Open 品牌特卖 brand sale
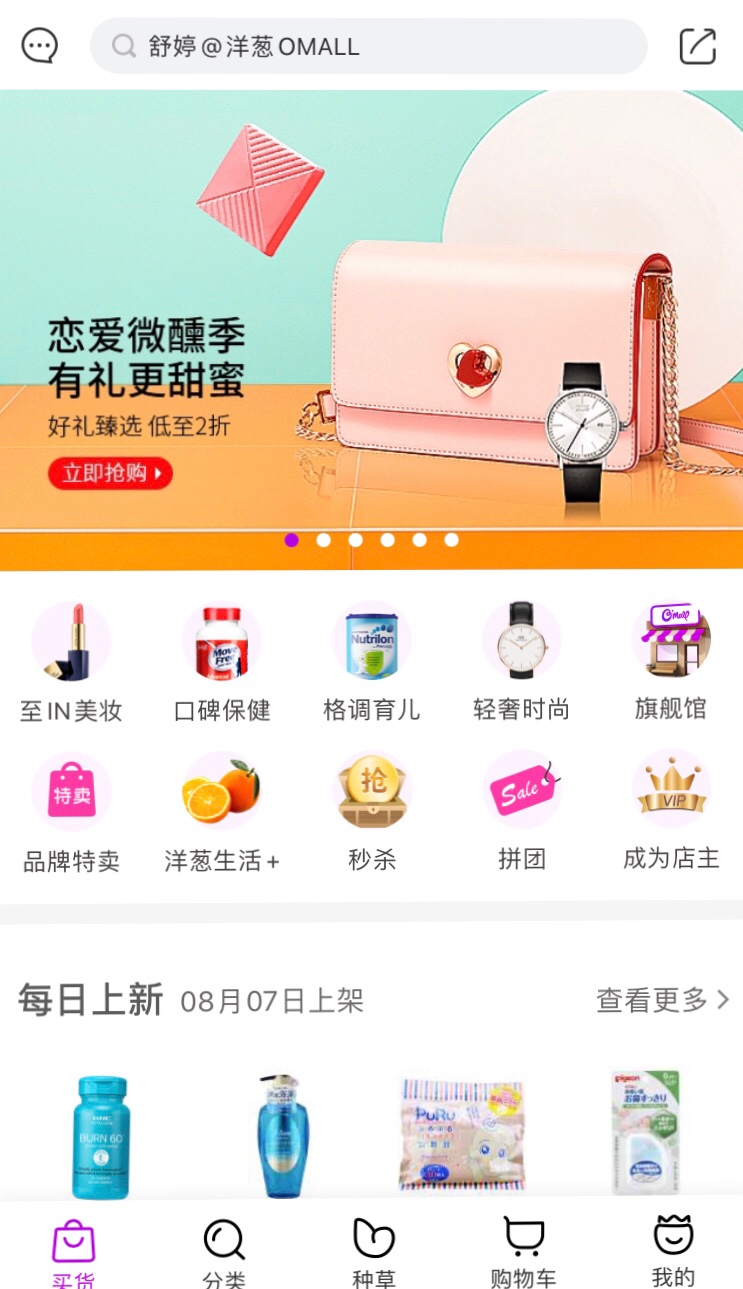 coord(71,812)
